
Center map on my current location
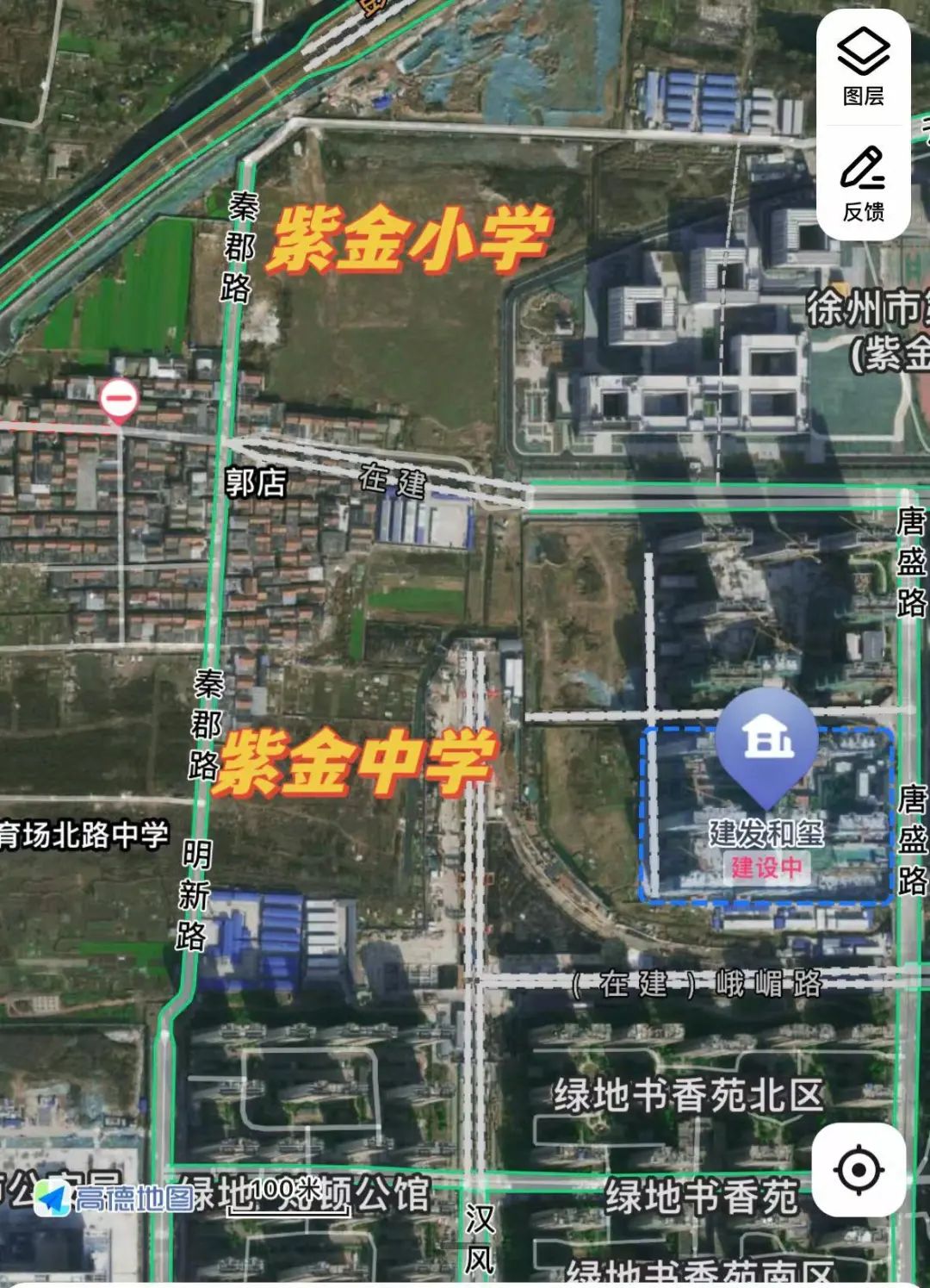tap(859, 1170)
